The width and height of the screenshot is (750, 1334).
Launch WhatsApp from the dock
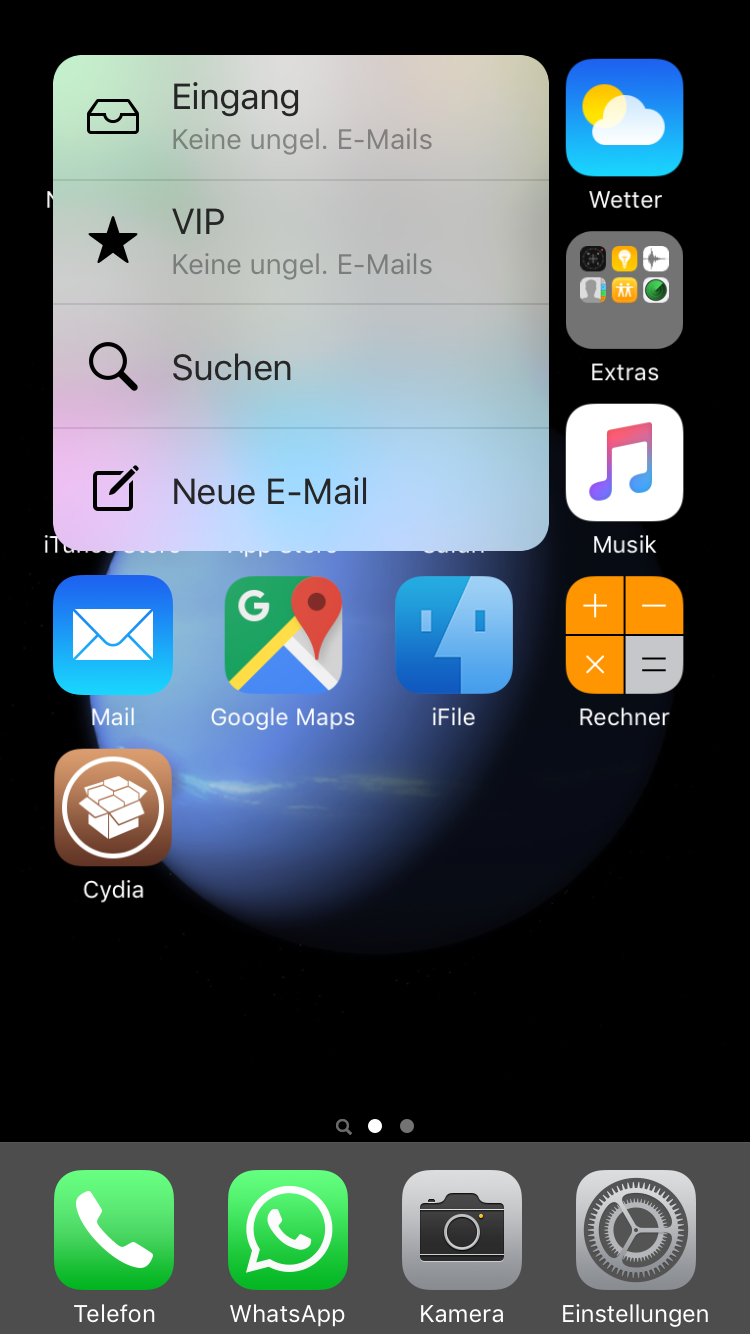288,1230
